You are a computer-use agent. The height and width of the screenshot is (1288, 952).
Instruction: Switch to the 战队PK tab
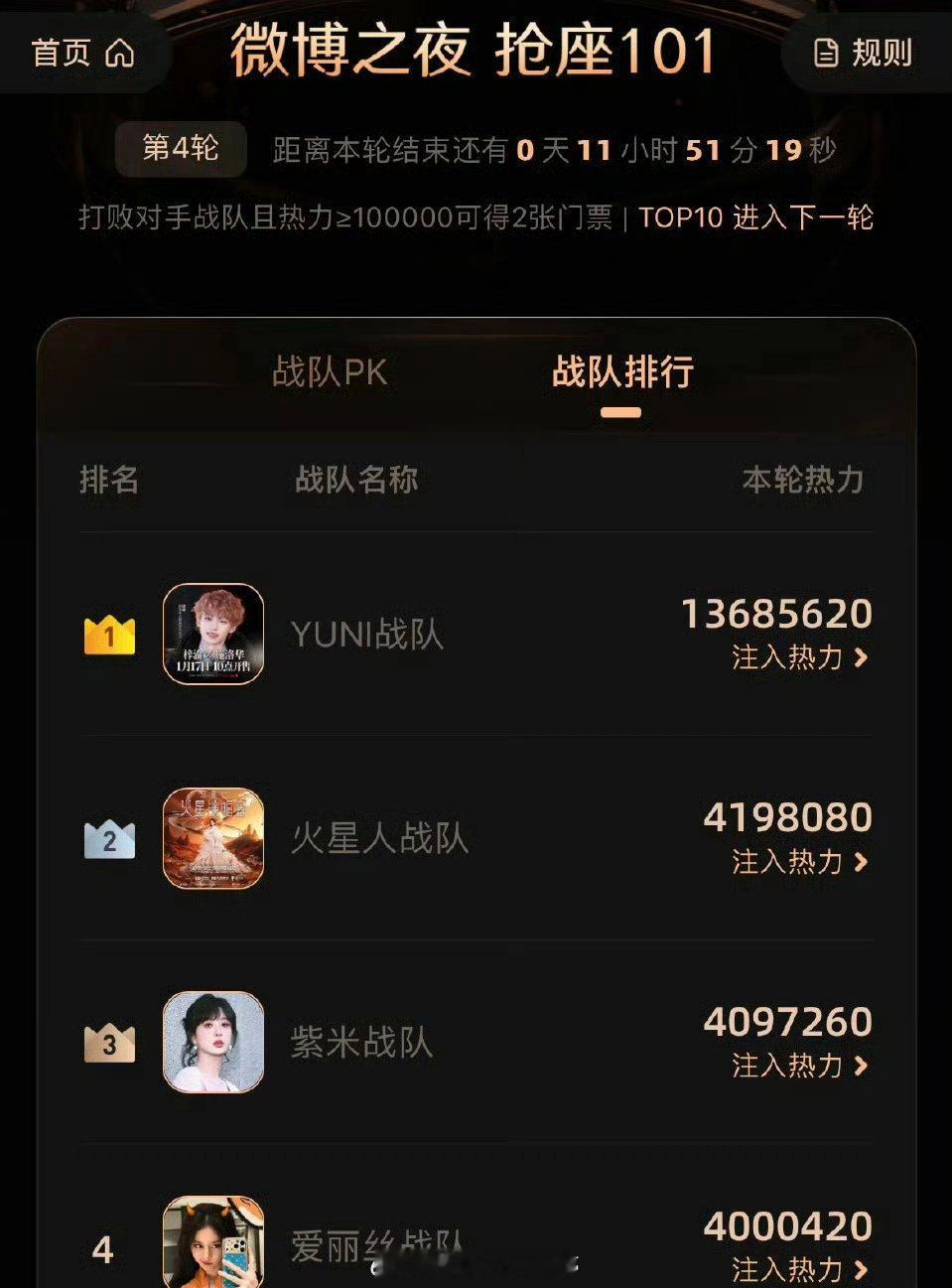pos(328,373)
